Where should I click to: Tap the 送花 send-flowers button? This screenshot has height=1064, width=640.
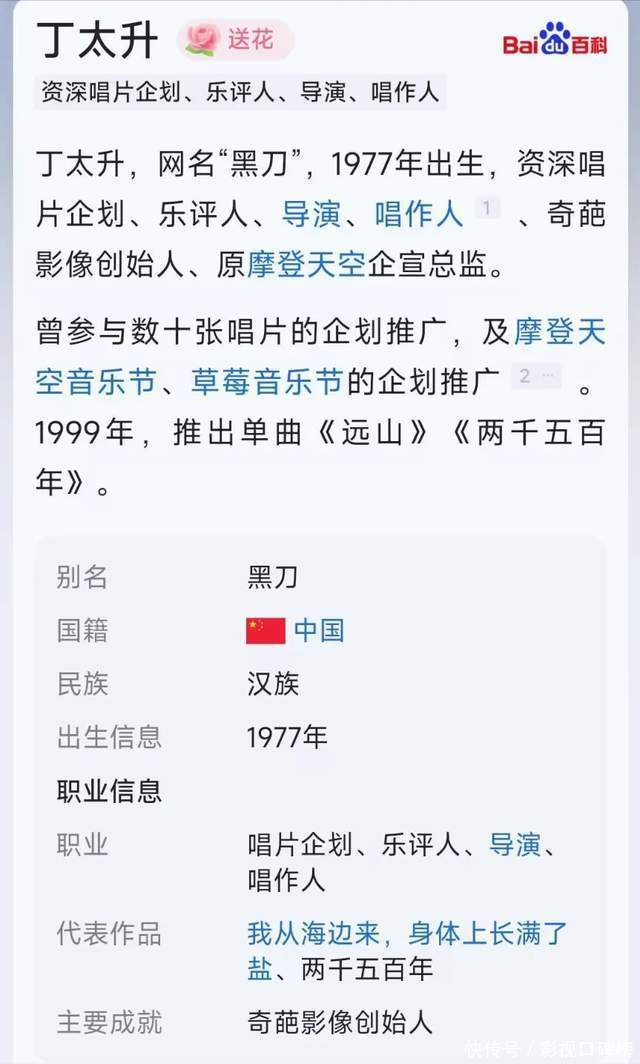coord(236,39)
